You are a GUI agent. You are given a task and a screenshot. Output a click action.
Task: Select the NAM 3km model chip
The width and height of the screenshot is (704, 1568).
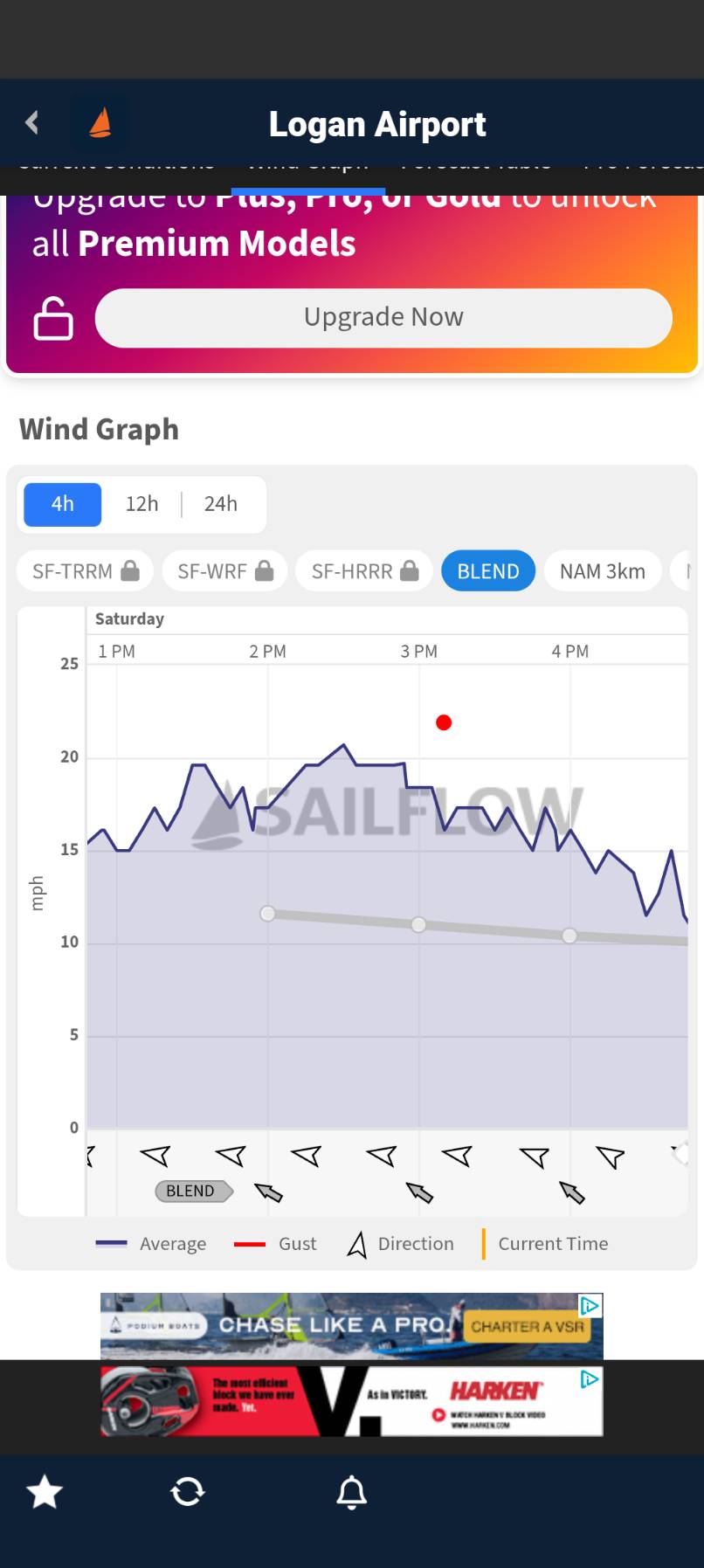point(603,571)
